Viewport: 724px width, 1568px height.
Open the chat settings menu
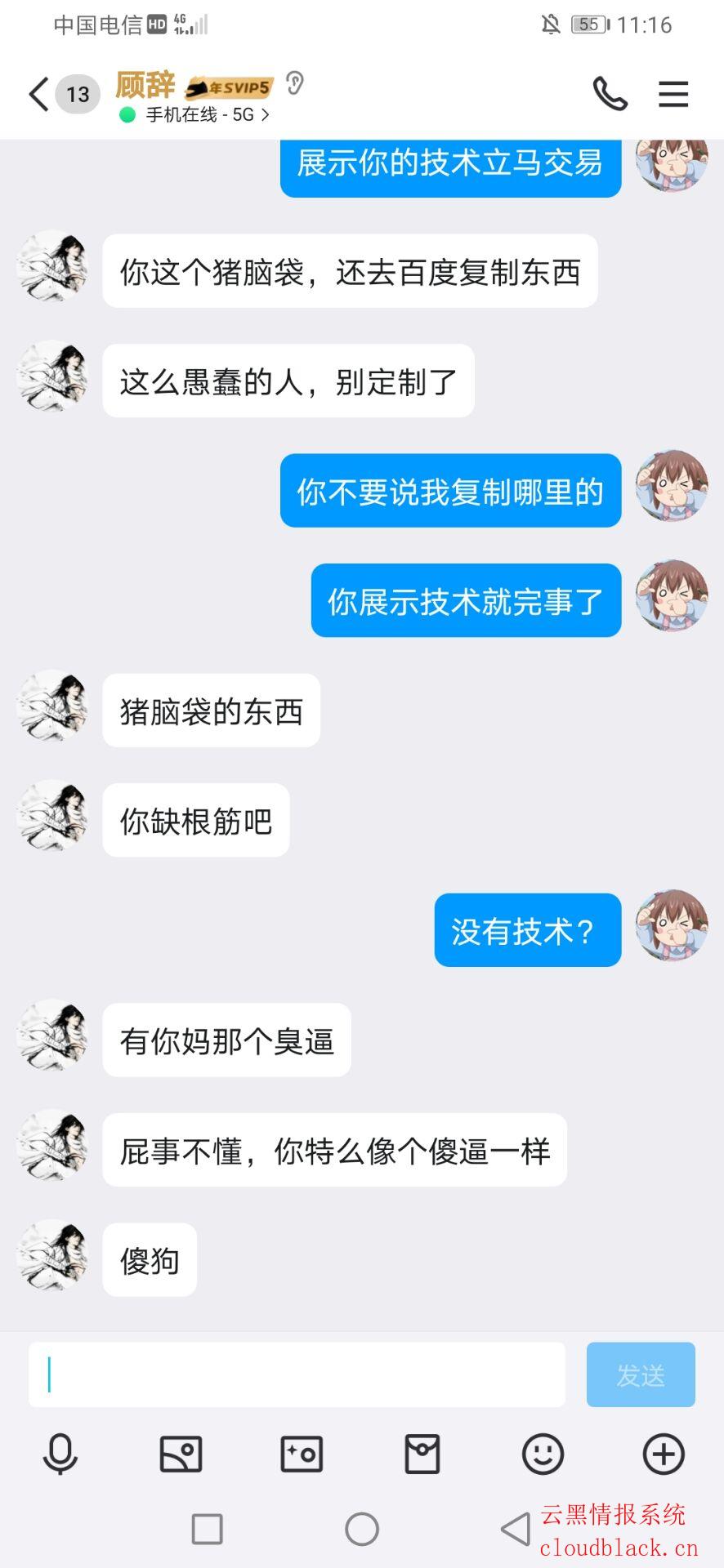point(673,94)
